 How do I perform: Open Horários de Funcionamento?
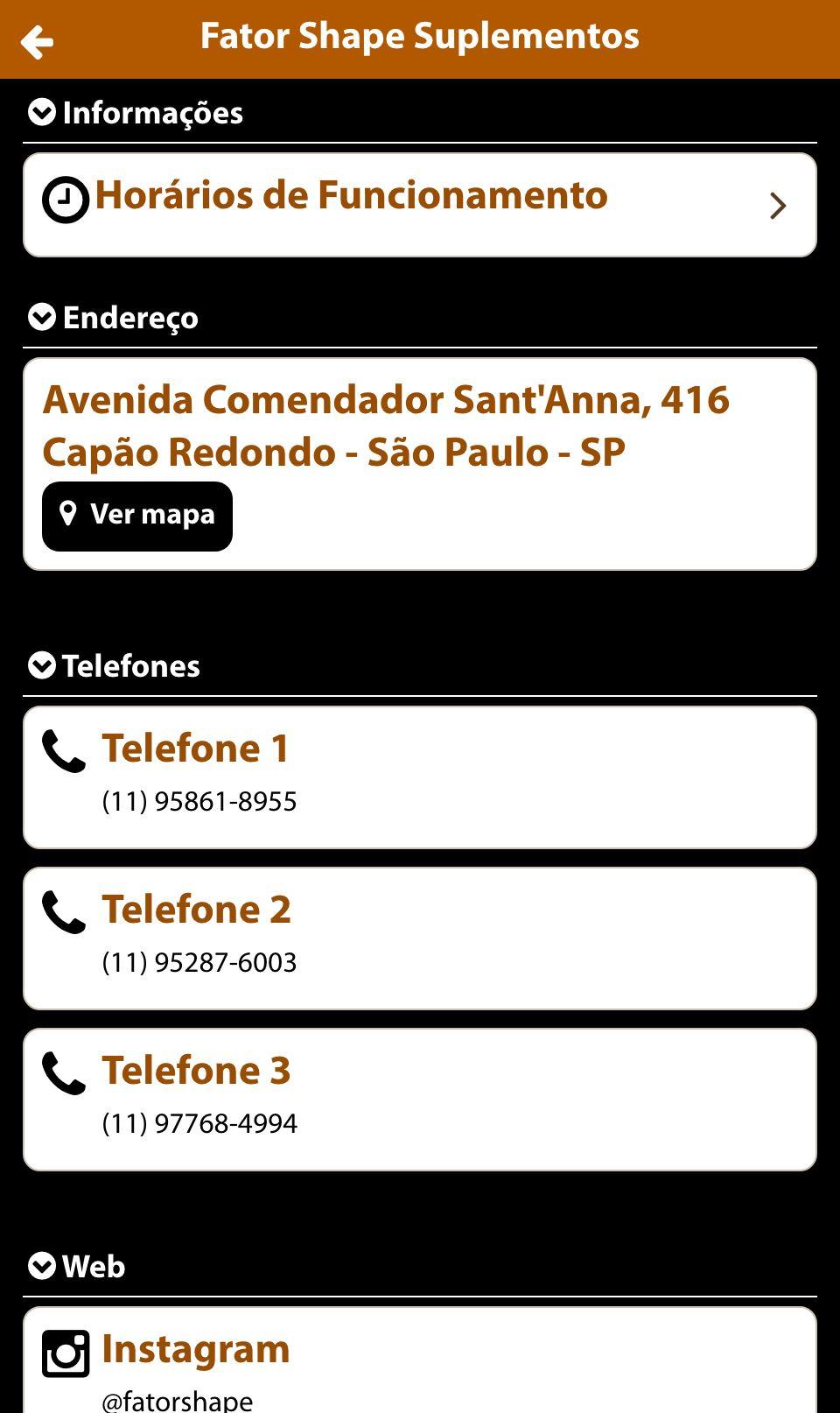[420, 205]
